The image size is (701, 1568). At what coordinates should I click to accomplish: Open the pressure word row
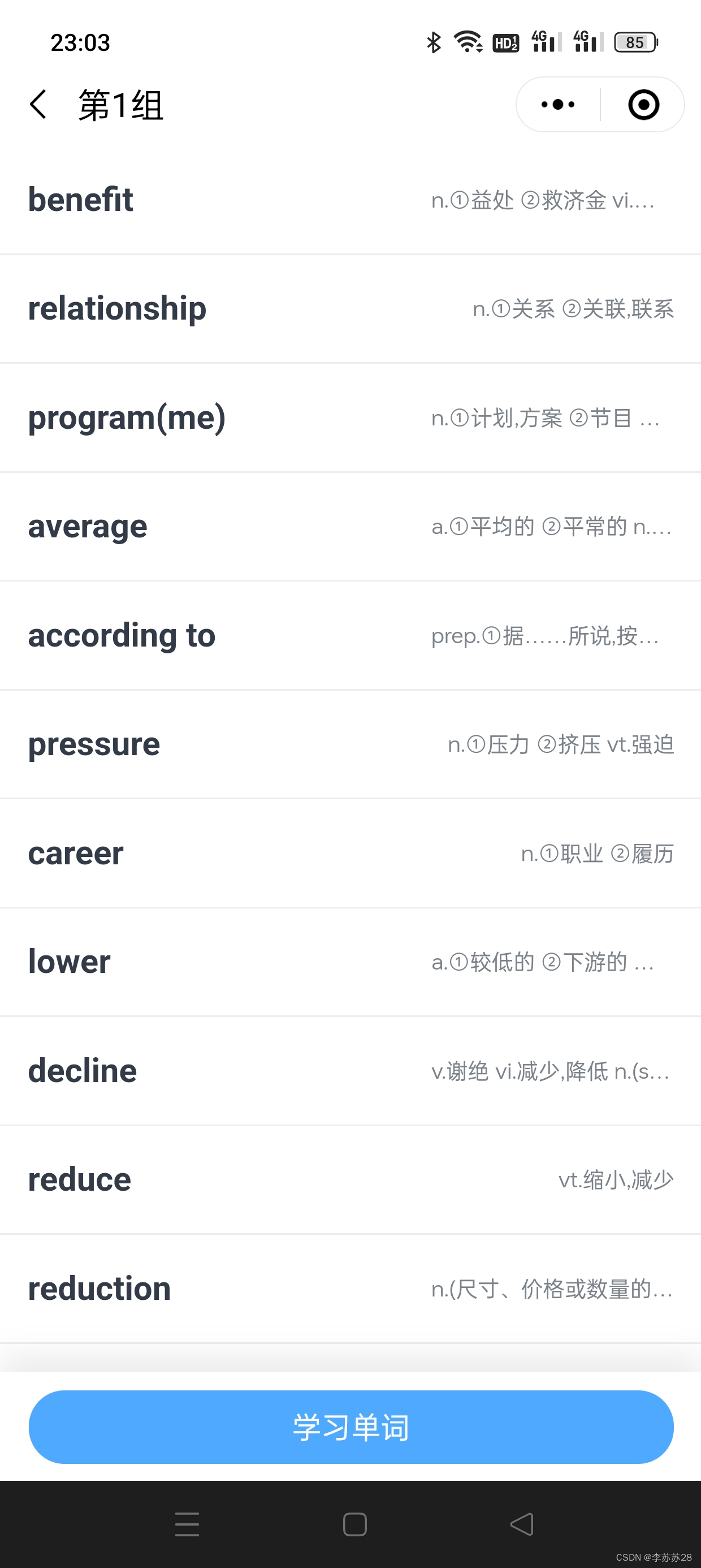tap(350, 744)
